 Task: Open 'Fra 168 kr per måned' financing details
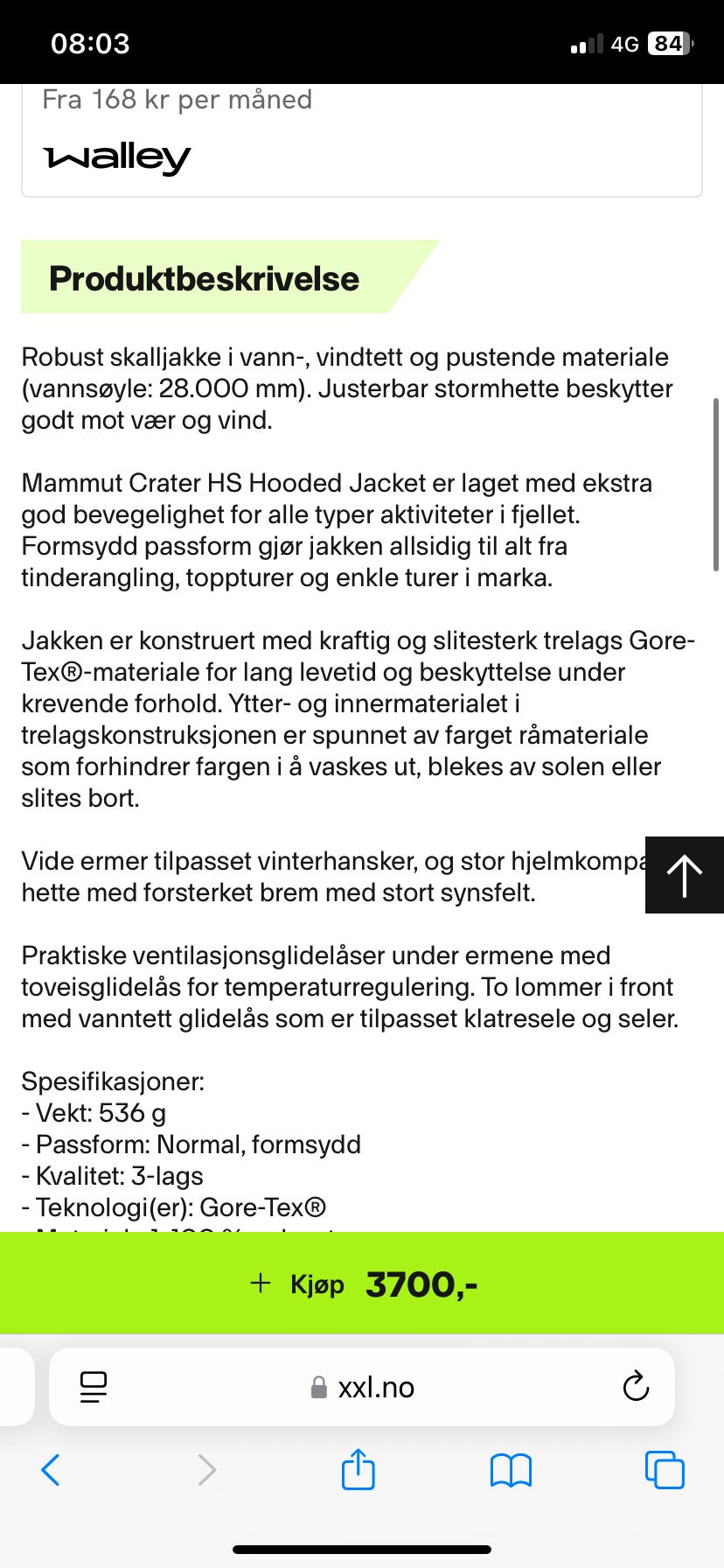(177, 100)
